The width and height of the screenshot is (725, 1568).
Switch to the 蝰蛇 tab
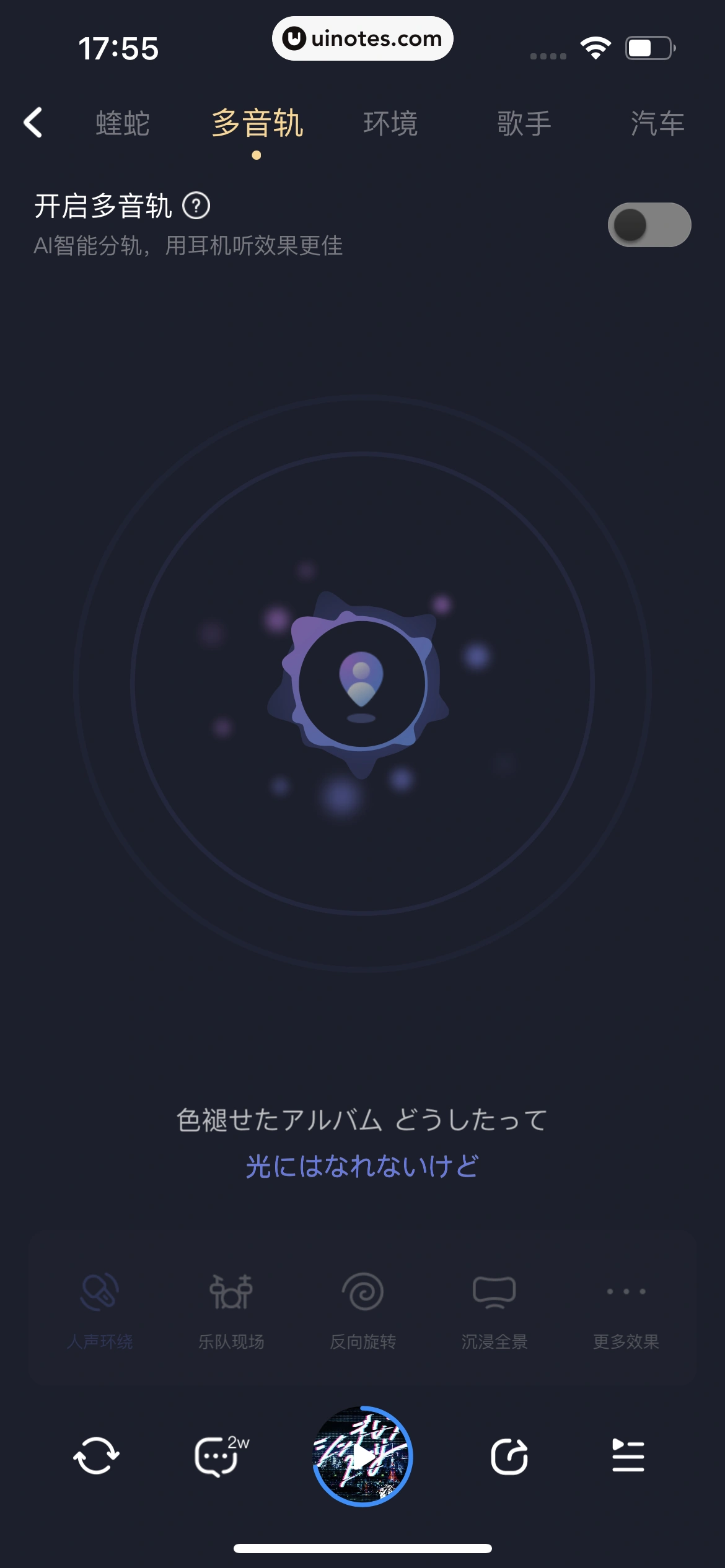coord(123,123)
